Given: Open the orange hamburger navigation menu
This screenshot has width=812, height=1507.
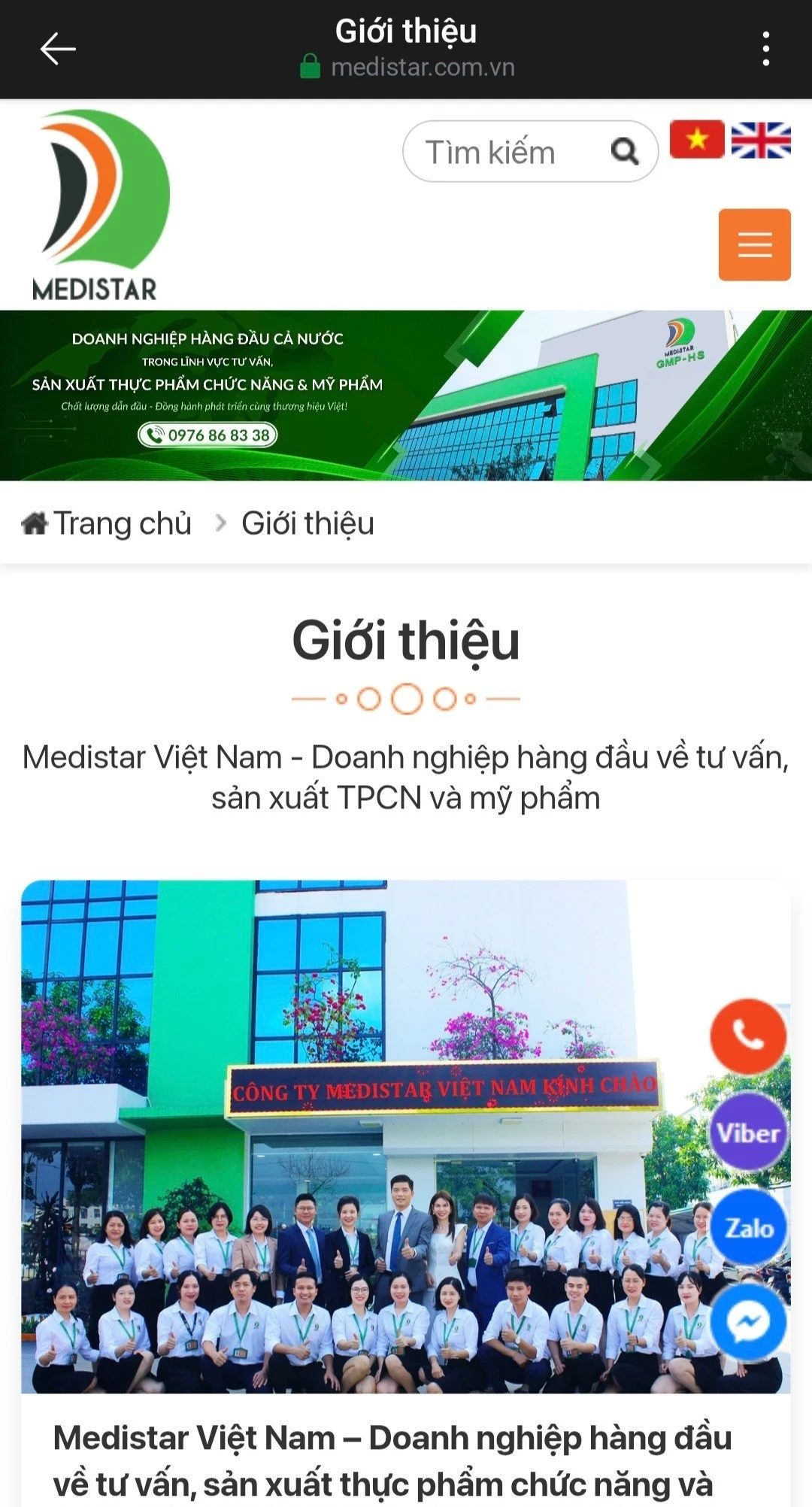Looking at the screenshot, I should pos(753,244).
